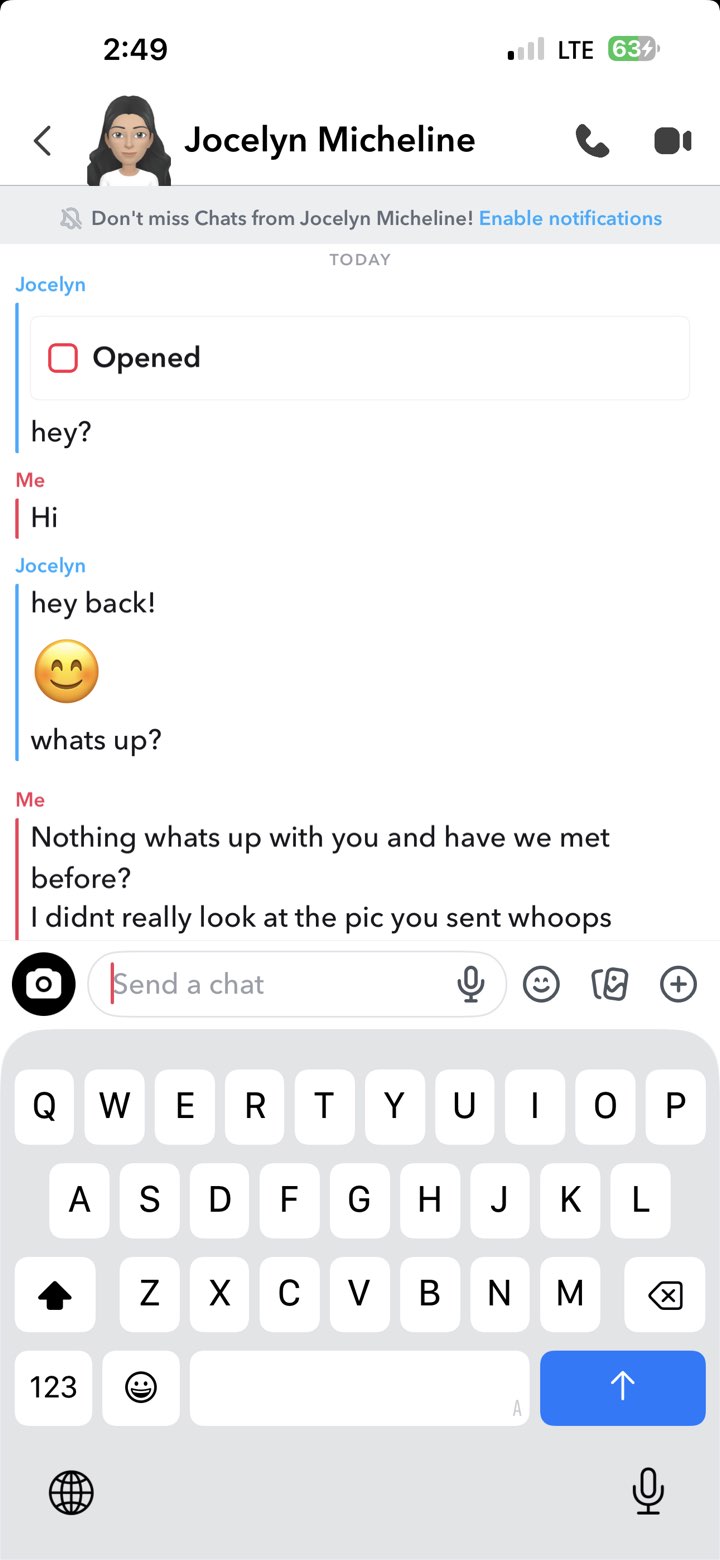Image resolution: width=720 pixels, height=1560 pixels.
Task: Tap the Enable notifications link
Action: pos(570,218)
